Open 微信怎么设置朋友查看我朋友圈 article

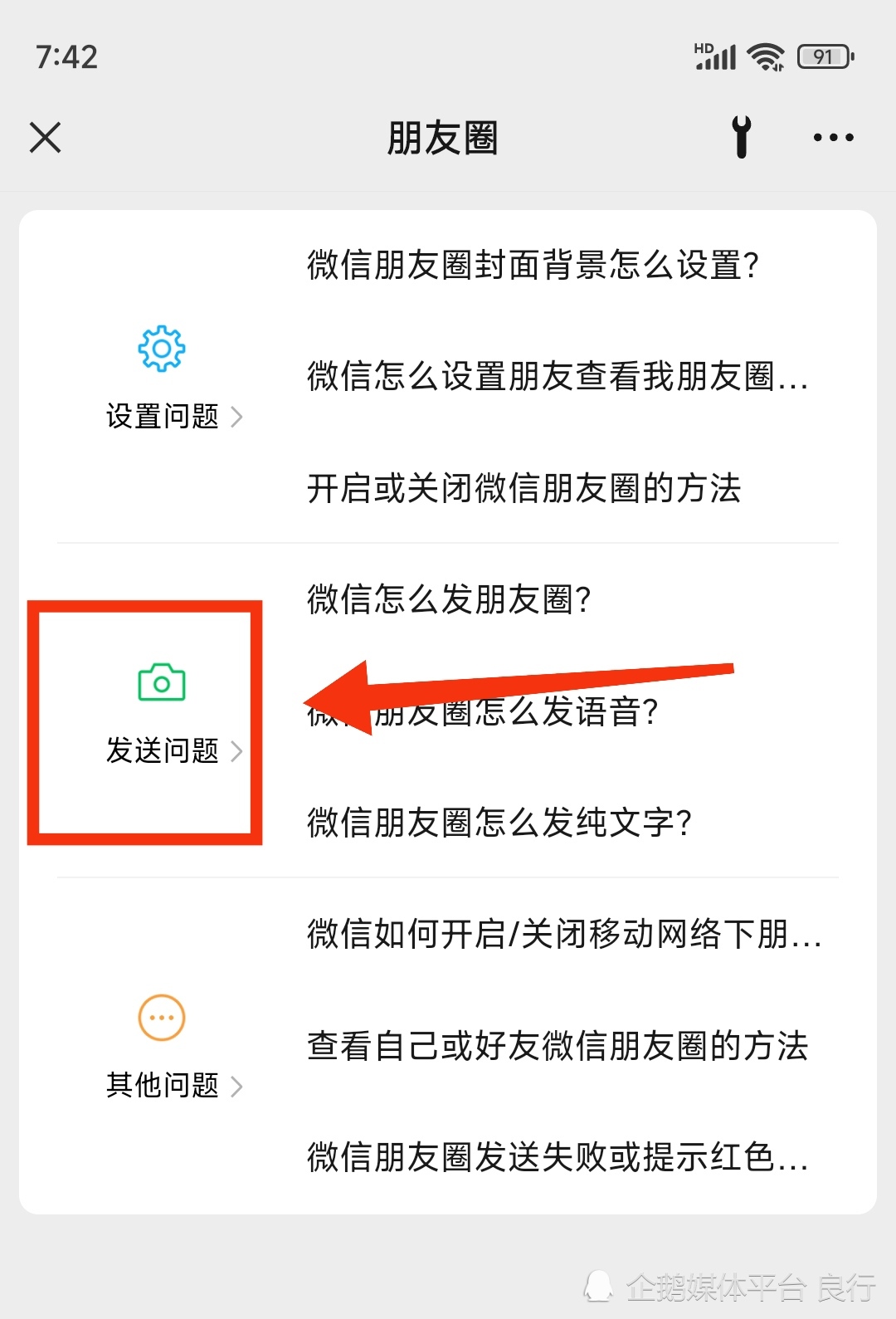pyautogui.click(x=556, y=377)
